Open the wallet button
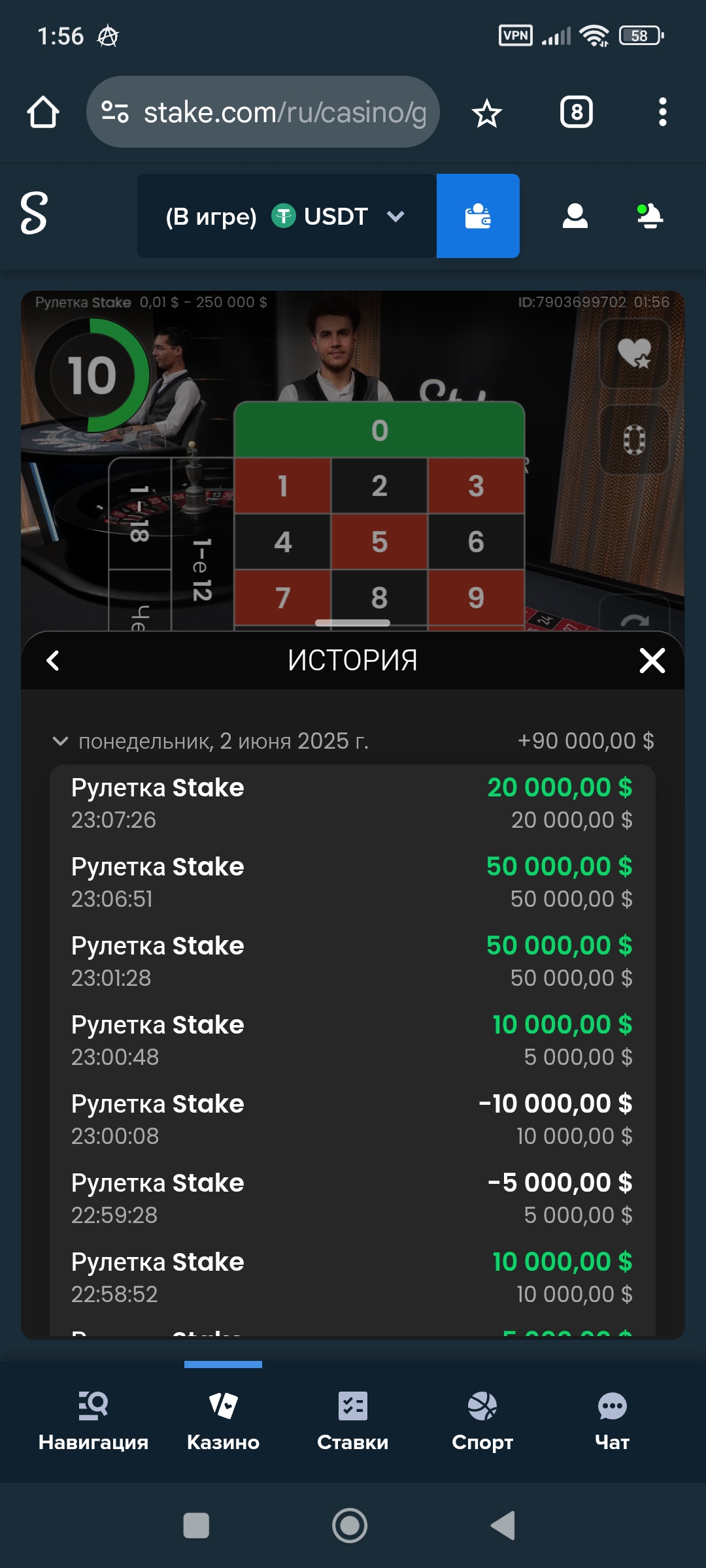The width and height of the screenshot is (706, 1568). coord(478,216)
